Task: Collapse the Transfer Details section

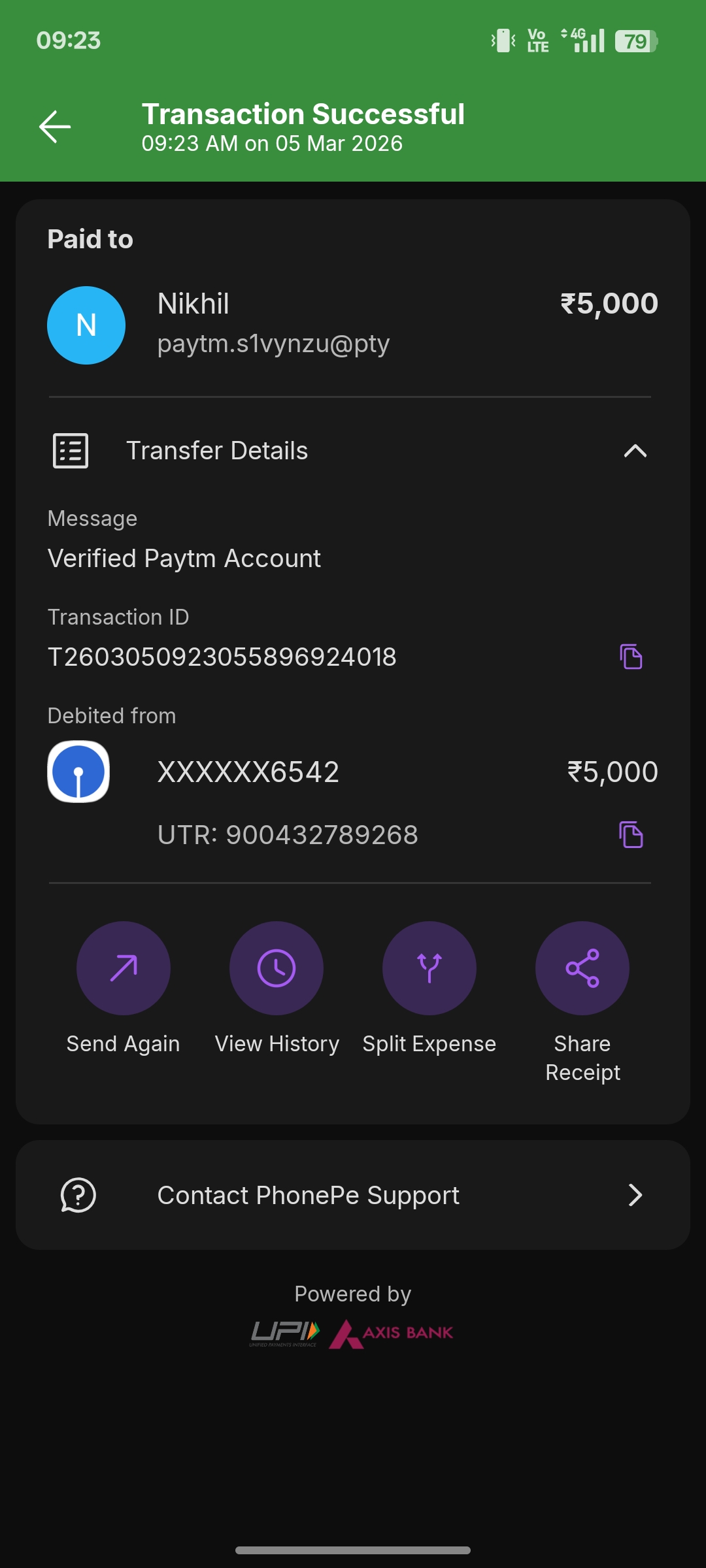Action: (x=635, y=451)
